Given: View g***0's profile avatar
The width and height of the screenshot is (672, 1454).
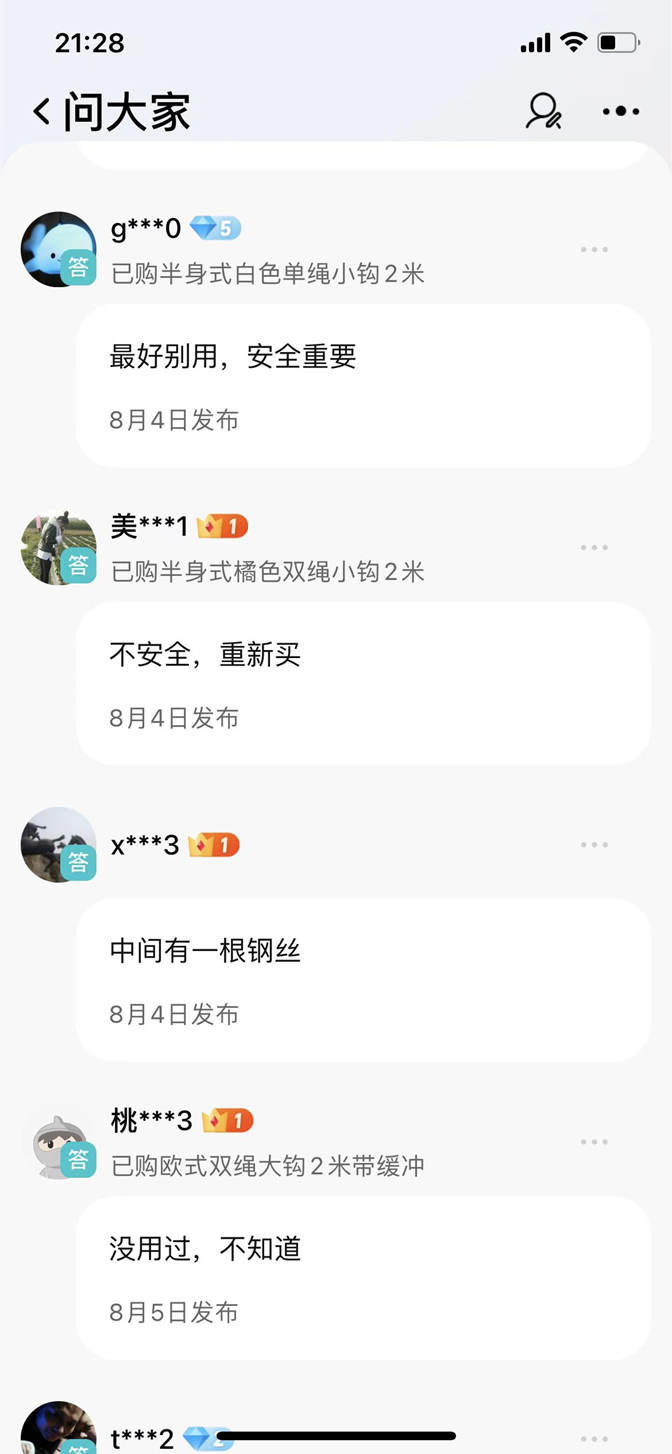Looking at the screenshot, I should [58, 249].
